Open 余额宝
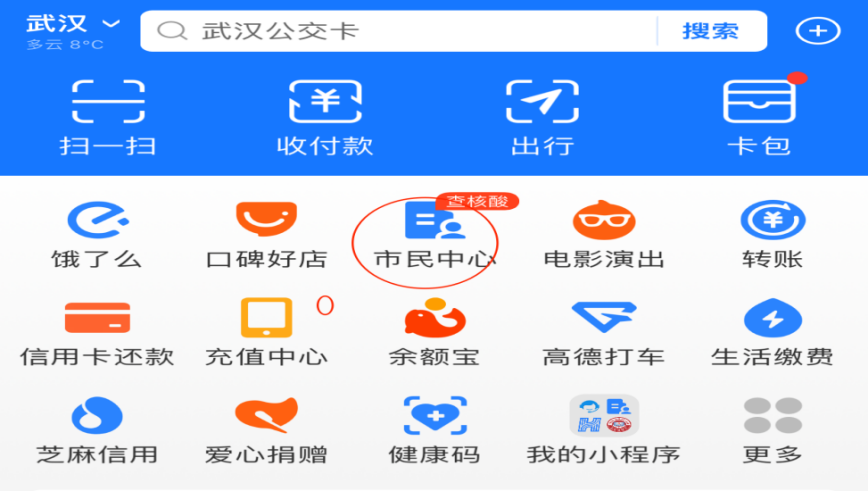 434,333
